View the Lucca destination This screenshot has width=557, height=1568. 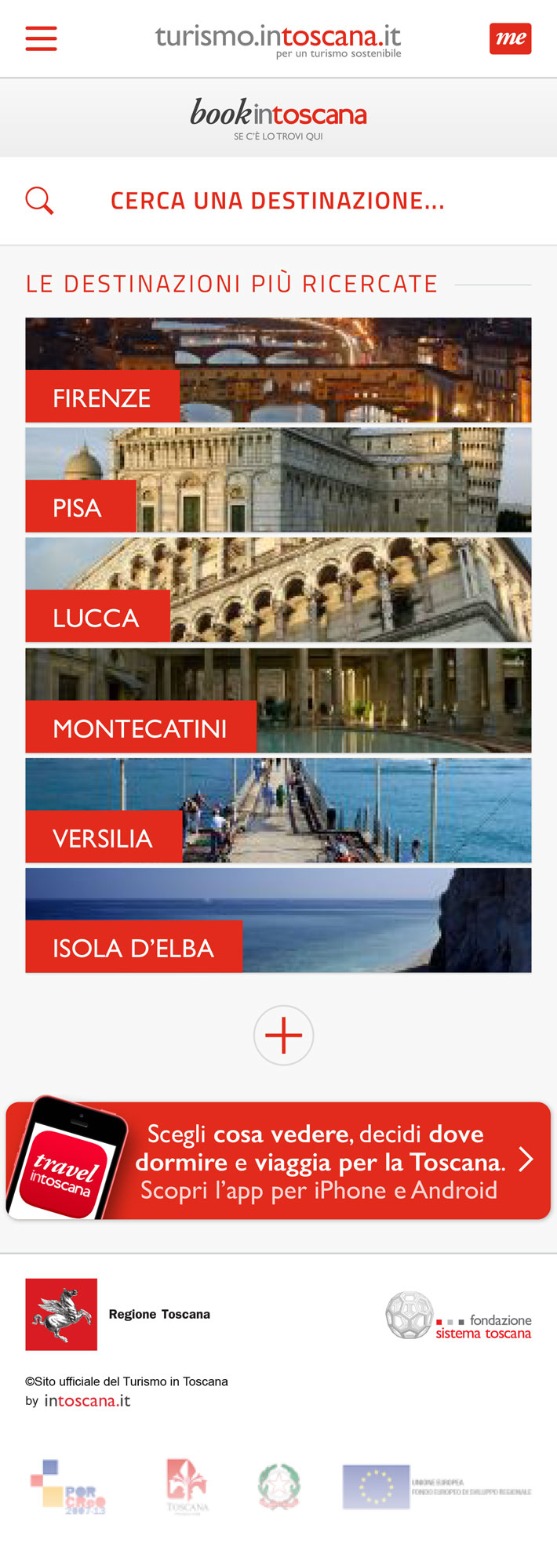pos(278,590)
